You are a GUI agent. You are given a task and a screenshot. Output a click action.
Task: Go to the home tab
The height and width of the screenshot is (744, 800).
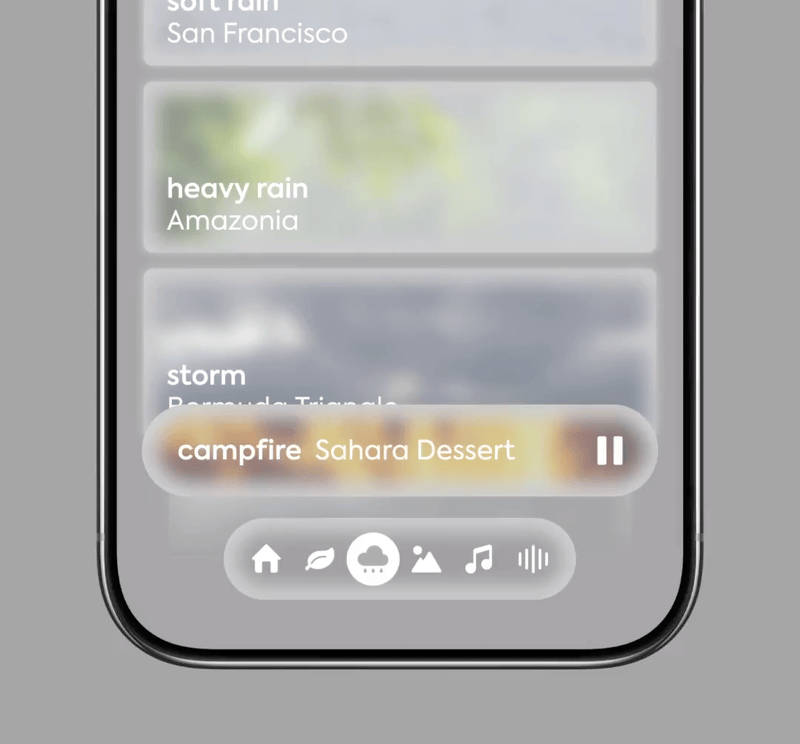(266, 559)
